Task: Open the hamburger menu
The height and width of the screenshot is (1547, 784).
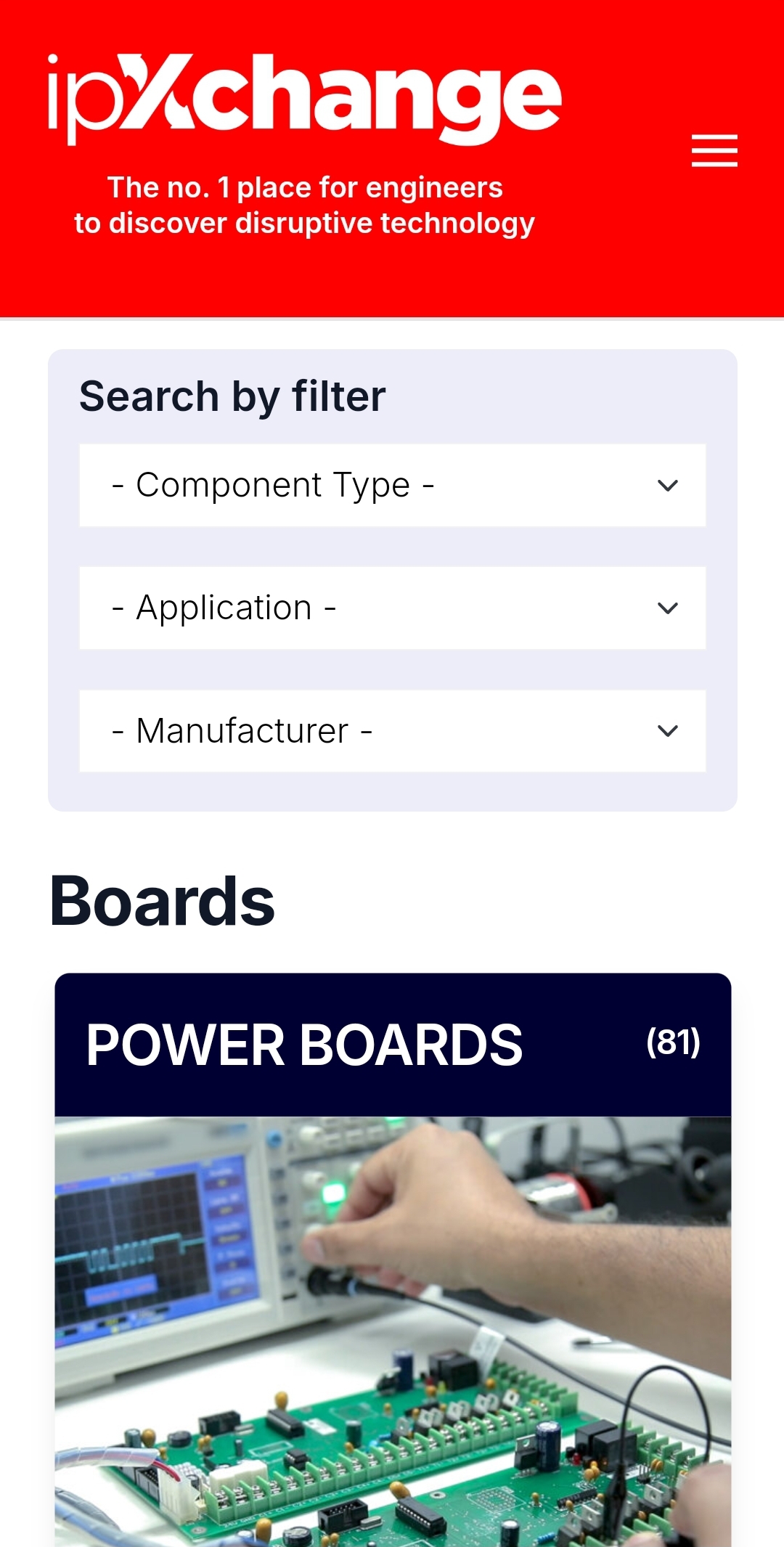Action: point(714,150)
